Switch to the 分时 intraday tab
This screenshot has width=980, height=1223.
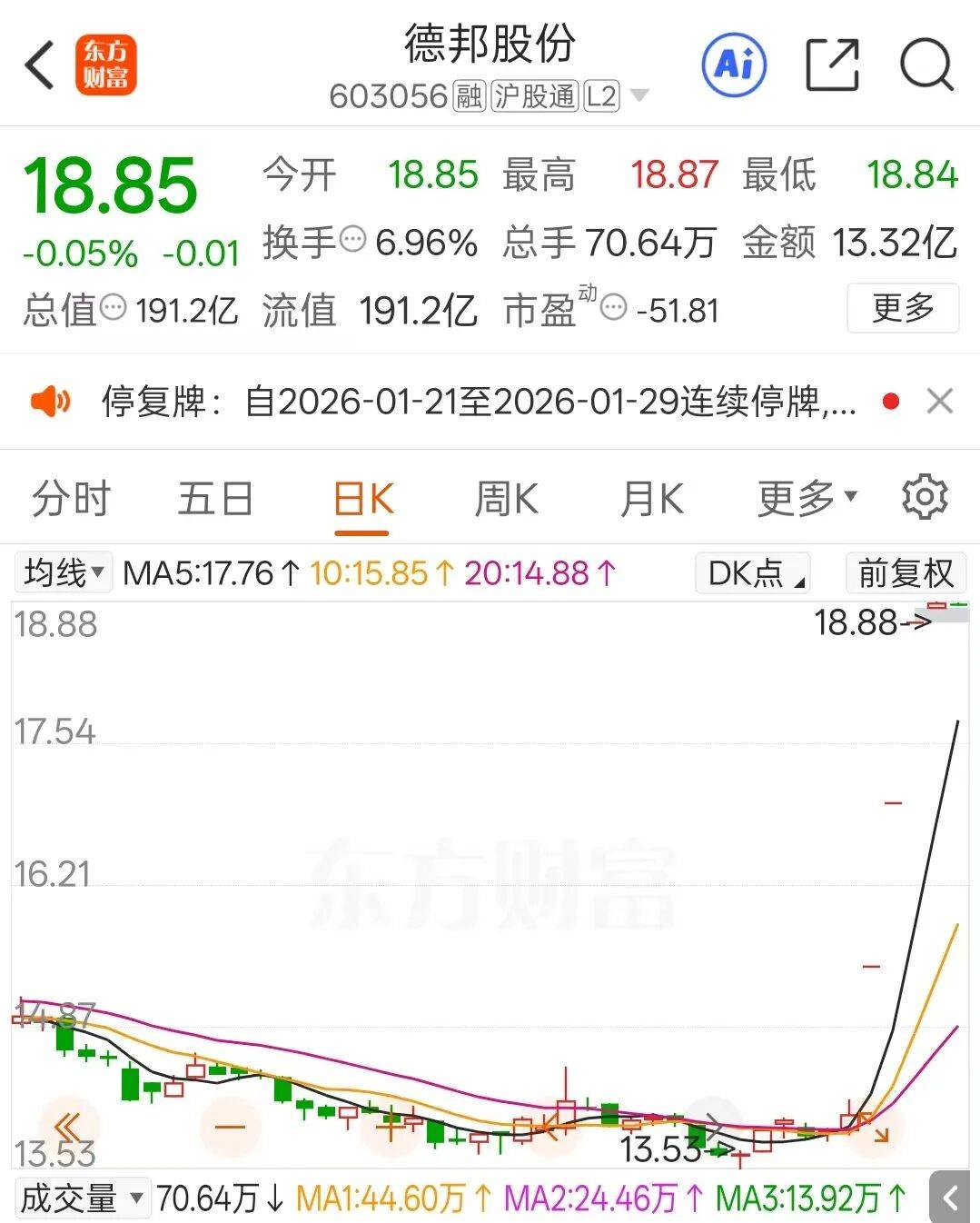[x=70, y=498]
